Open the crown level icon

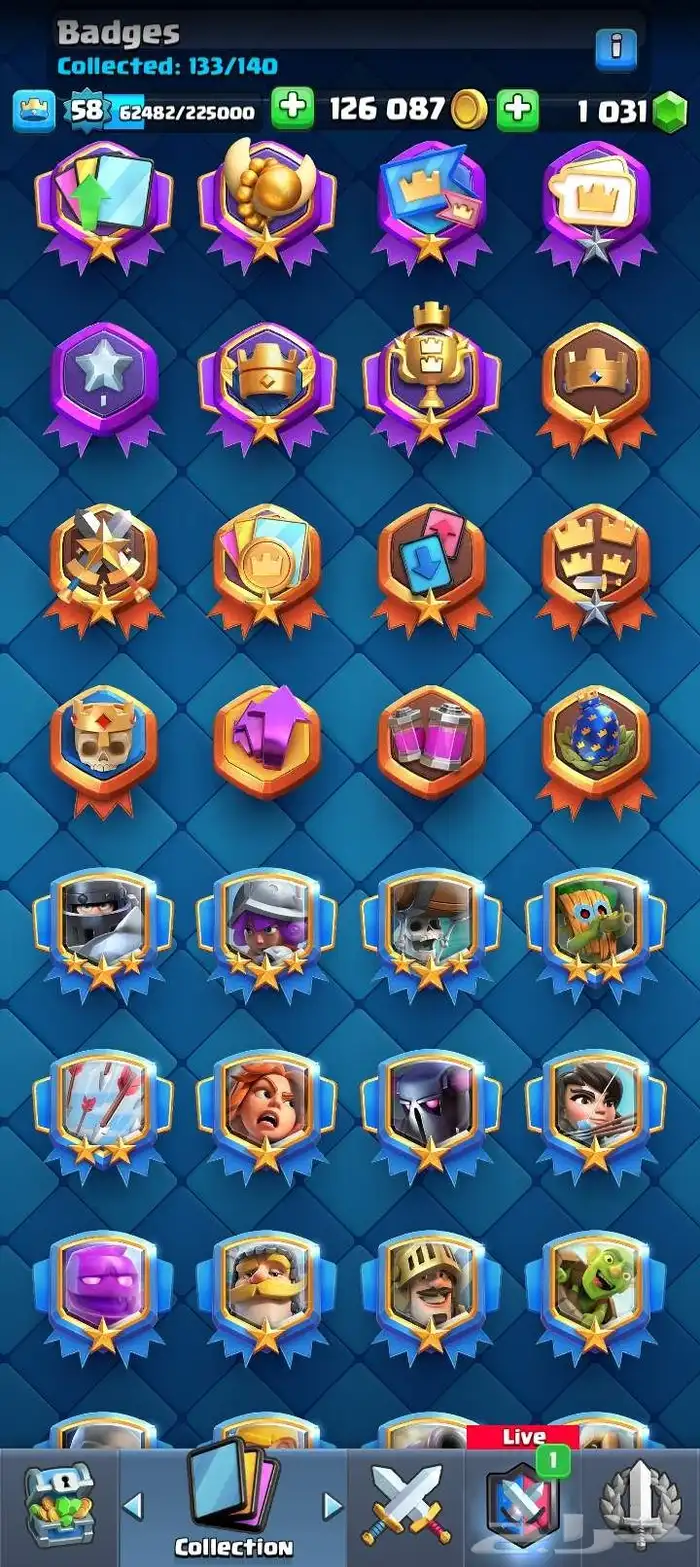point(33,110)
